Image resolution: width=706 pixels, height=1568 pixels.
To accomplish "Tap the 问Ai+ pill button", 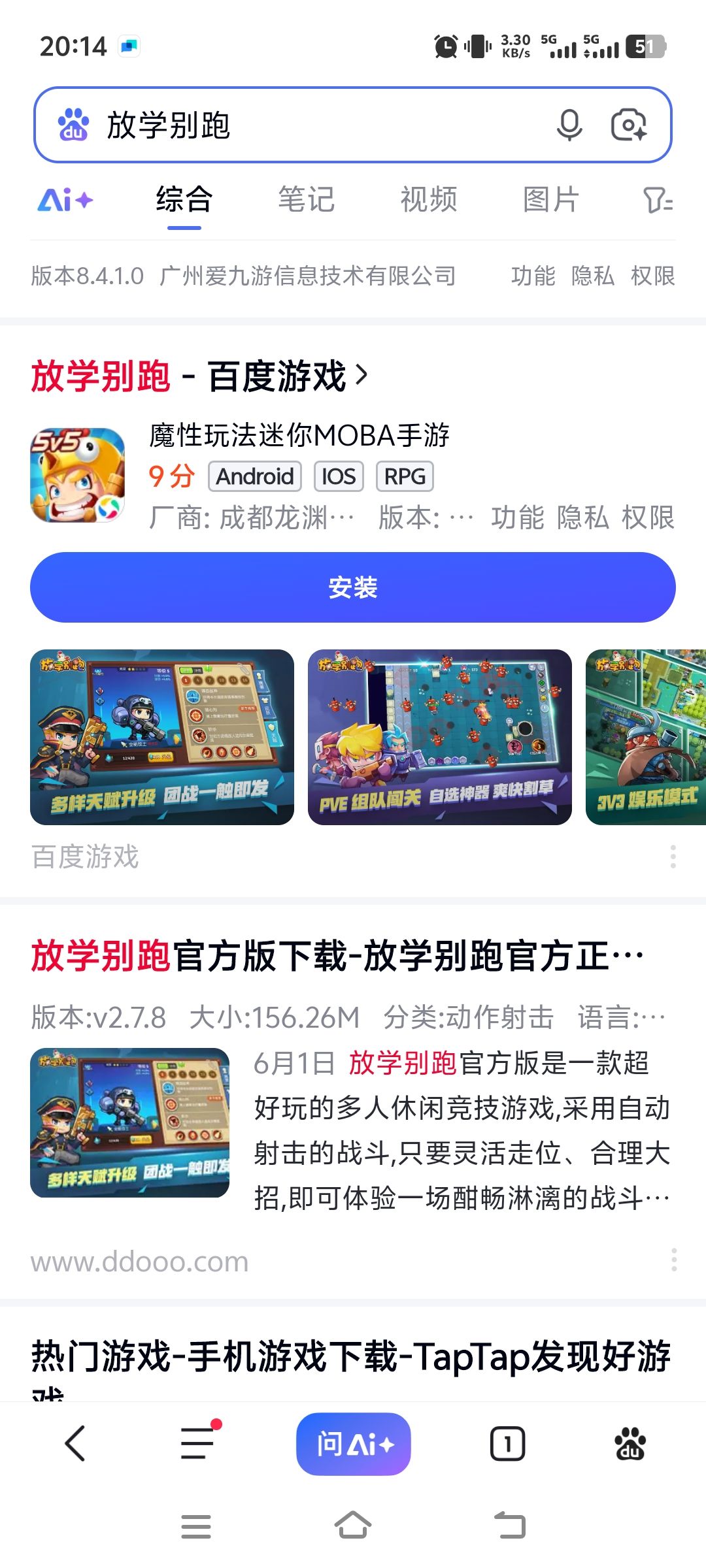I will 353,1444.
